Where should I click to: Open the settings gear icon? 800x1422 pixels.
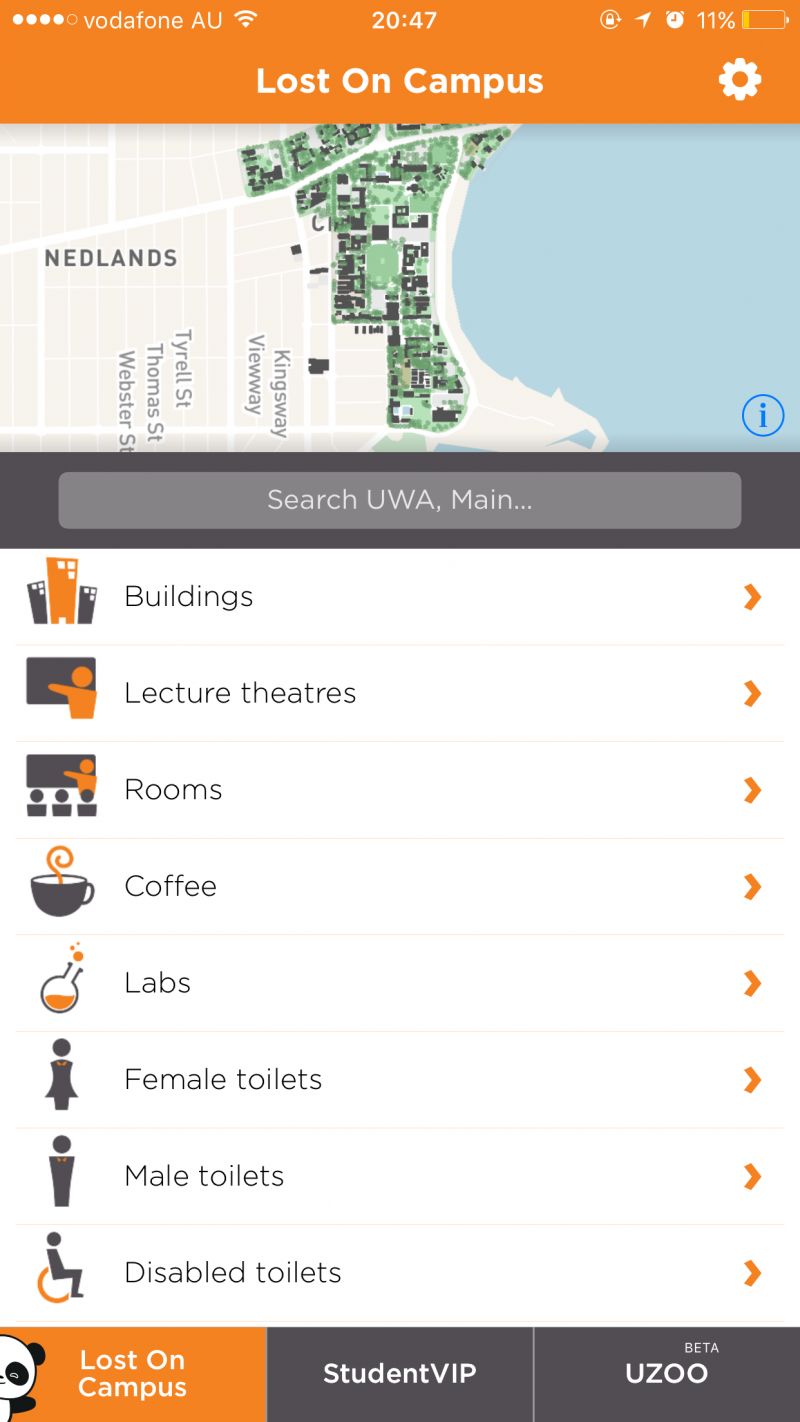pos(740,80)
